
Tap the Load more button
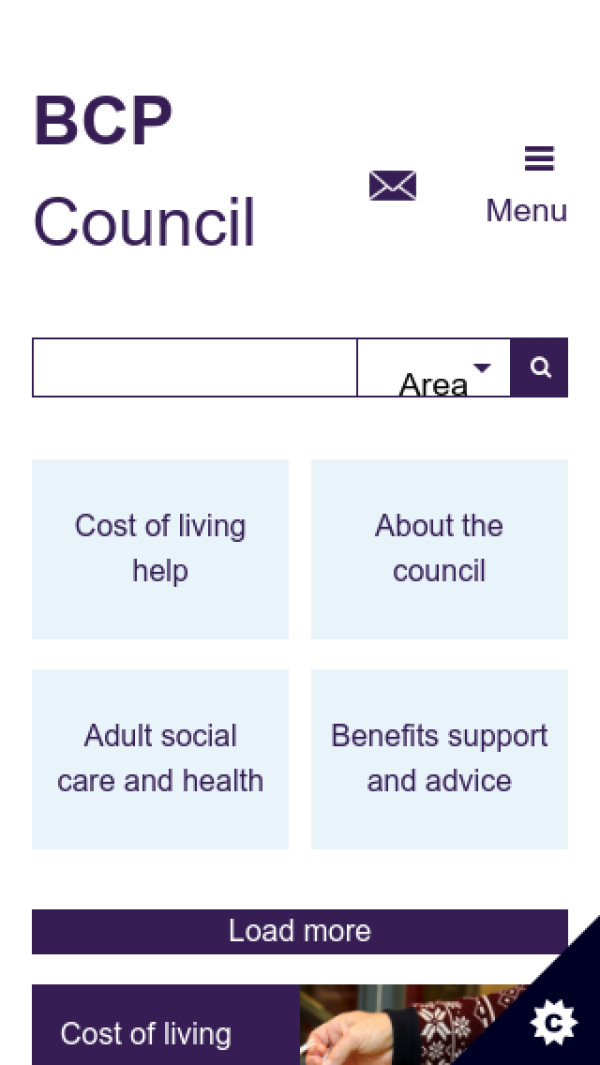point(299,931)
